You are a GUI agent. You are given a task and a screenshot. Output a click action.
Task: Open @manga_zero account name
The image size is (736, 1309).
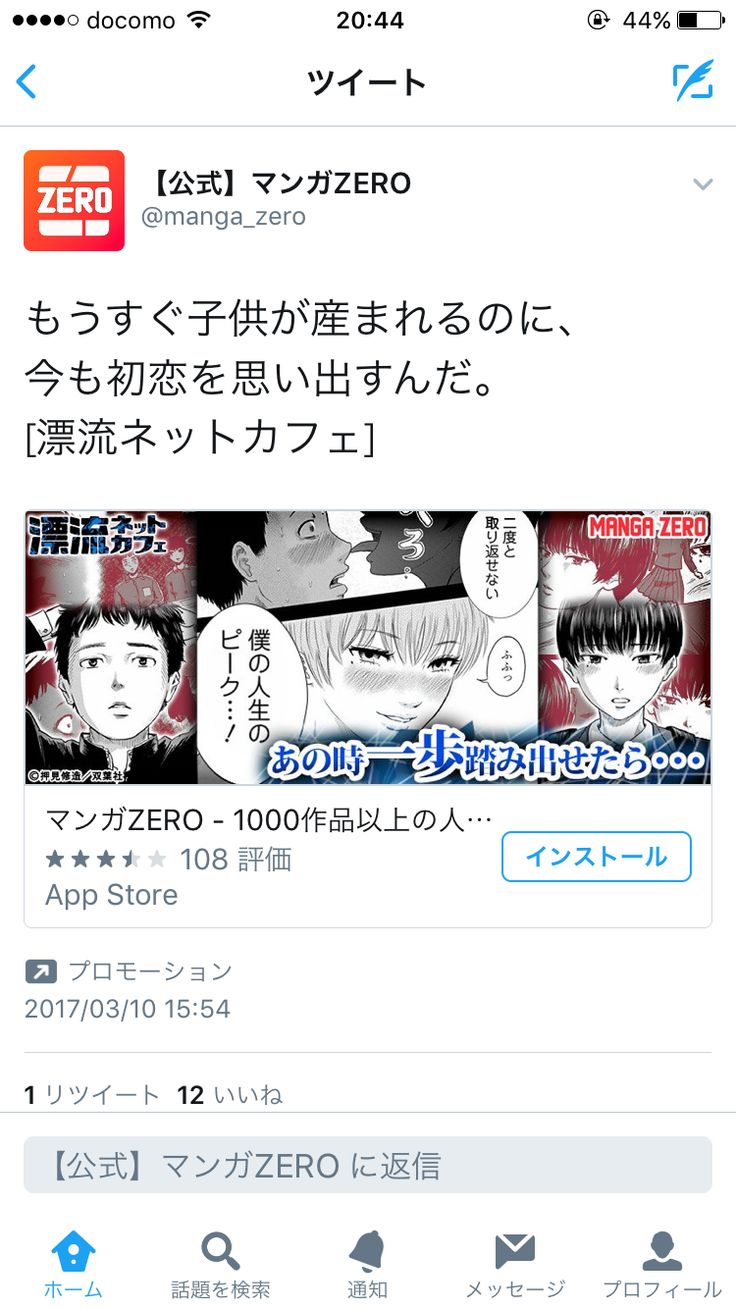coord(223,217)
